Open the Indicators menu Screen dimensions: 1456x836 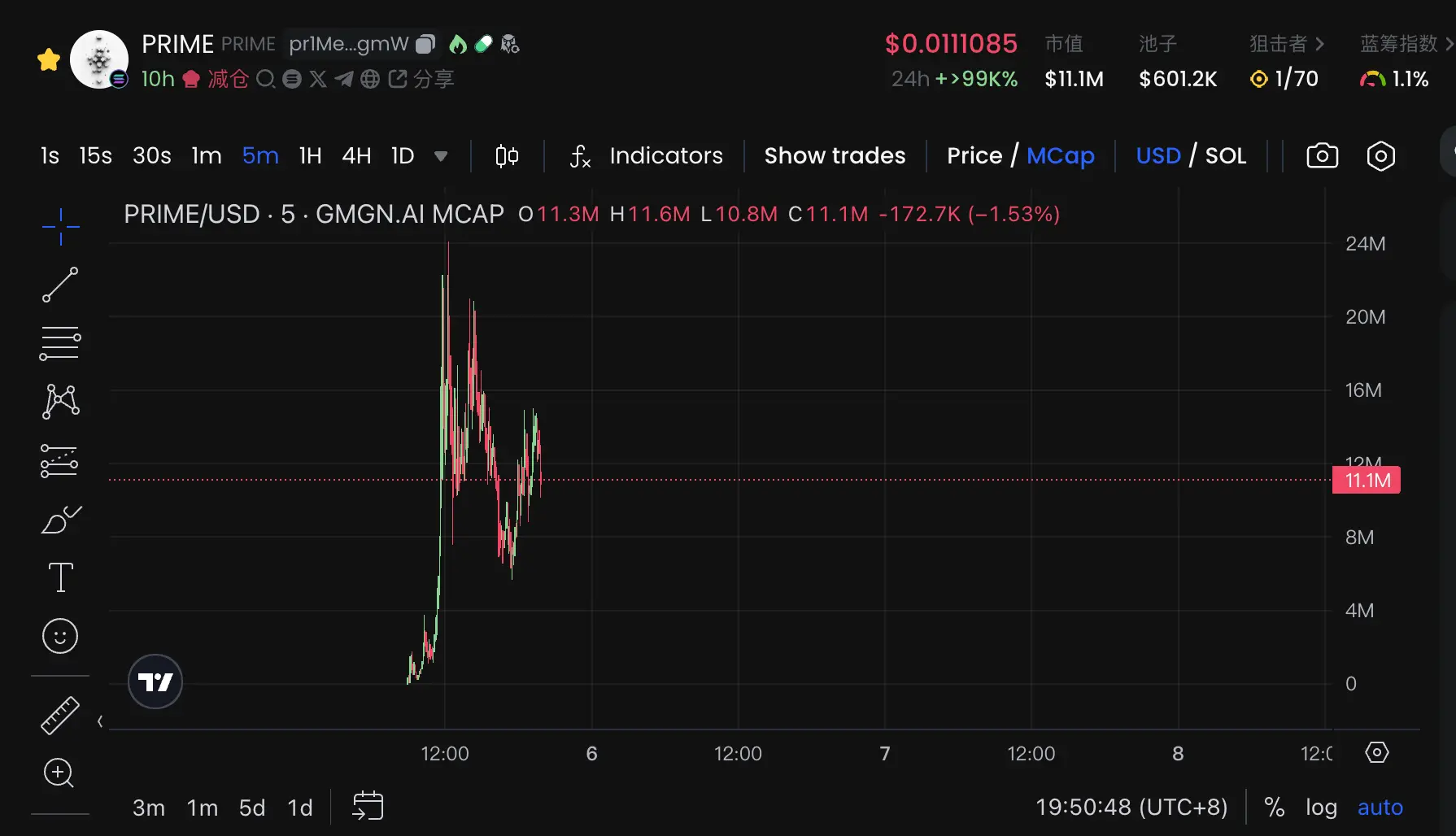[x=647, y=155]
